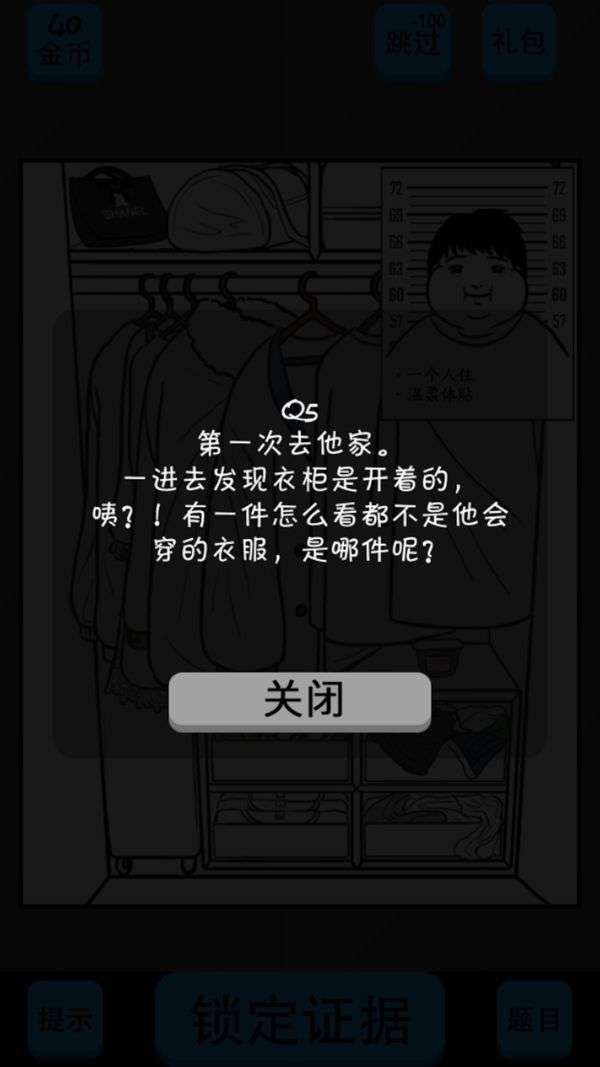Open the 礼包 gift pack

coord(518,42)
